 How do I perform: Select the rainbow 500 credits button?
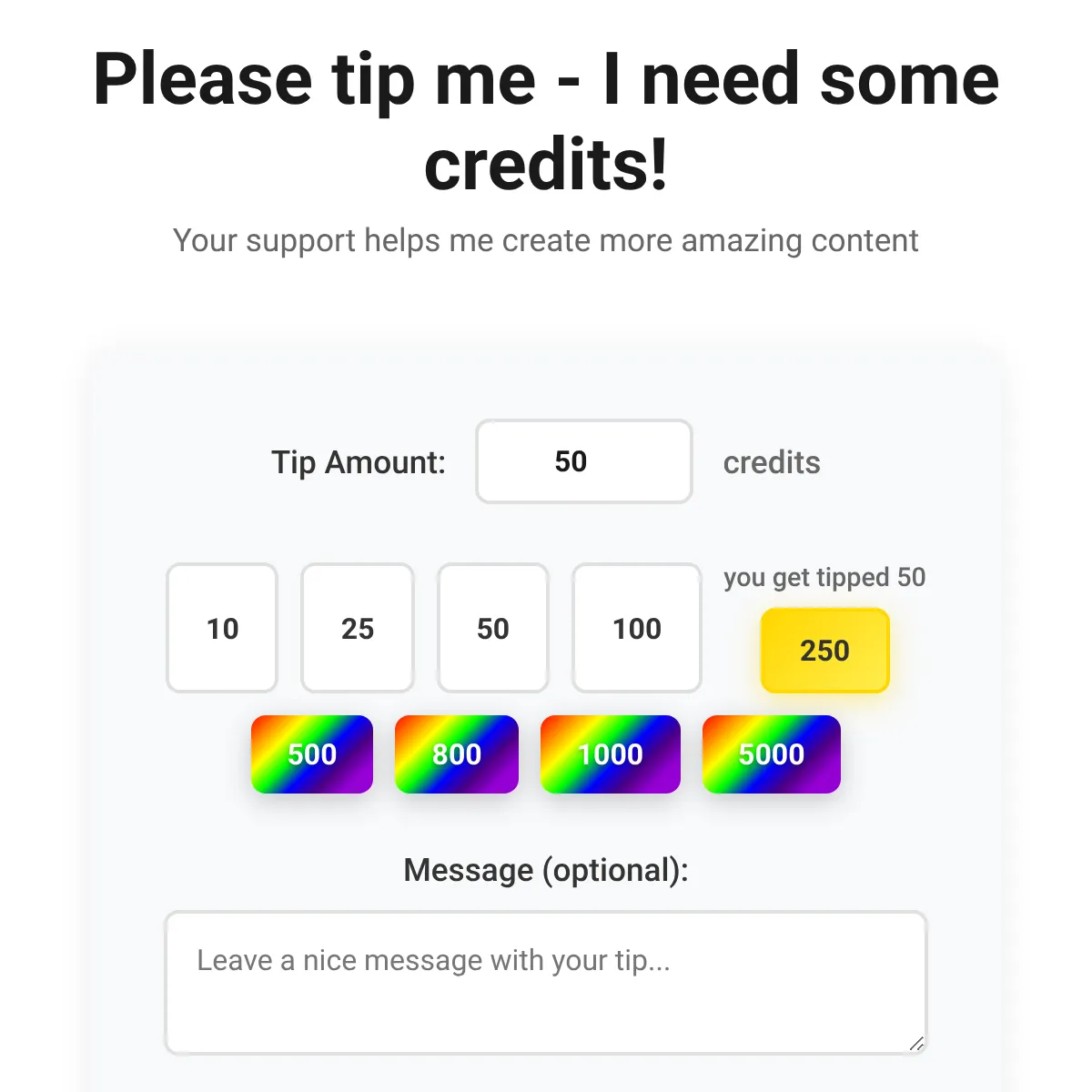pos(312,754)
